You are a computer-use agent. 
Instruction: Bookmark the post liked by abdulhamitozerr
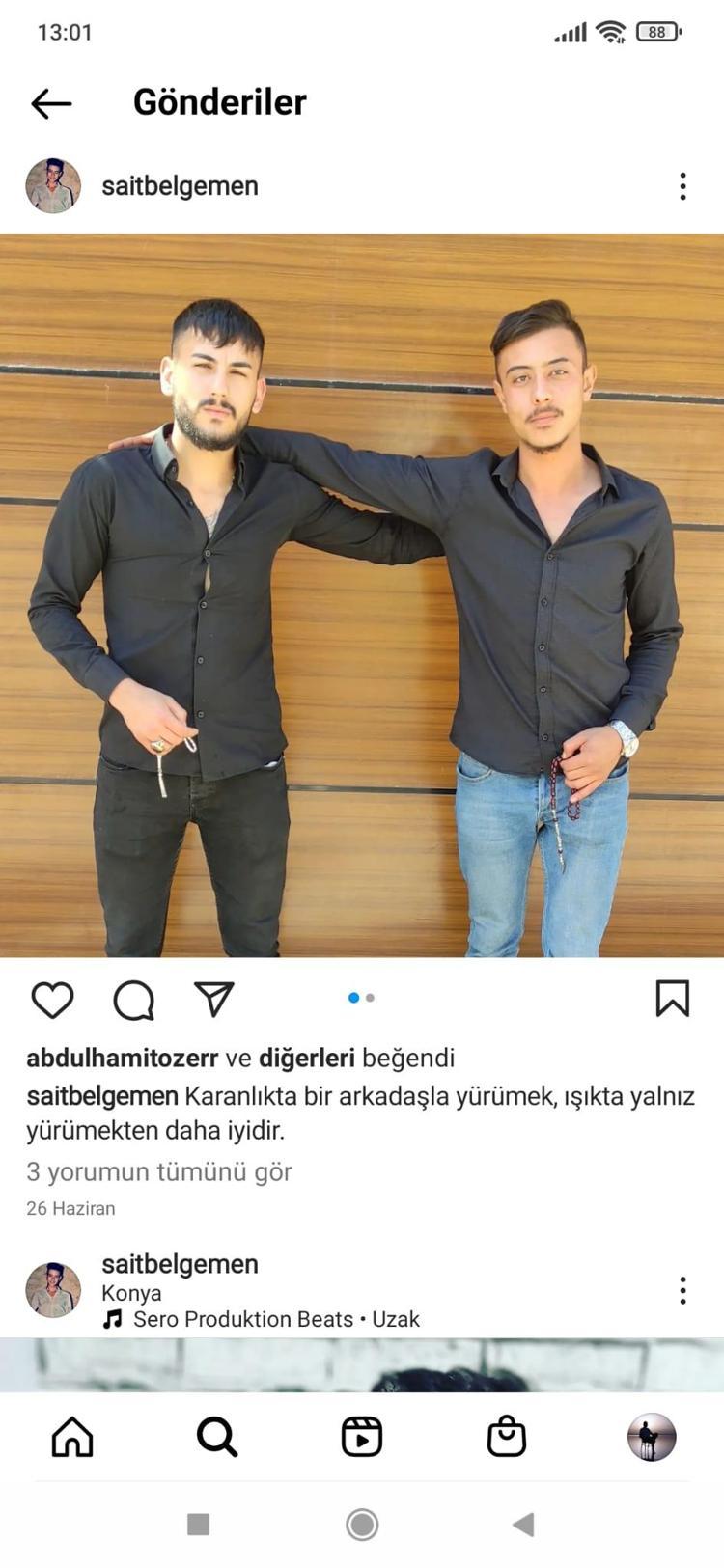[672, 999]
